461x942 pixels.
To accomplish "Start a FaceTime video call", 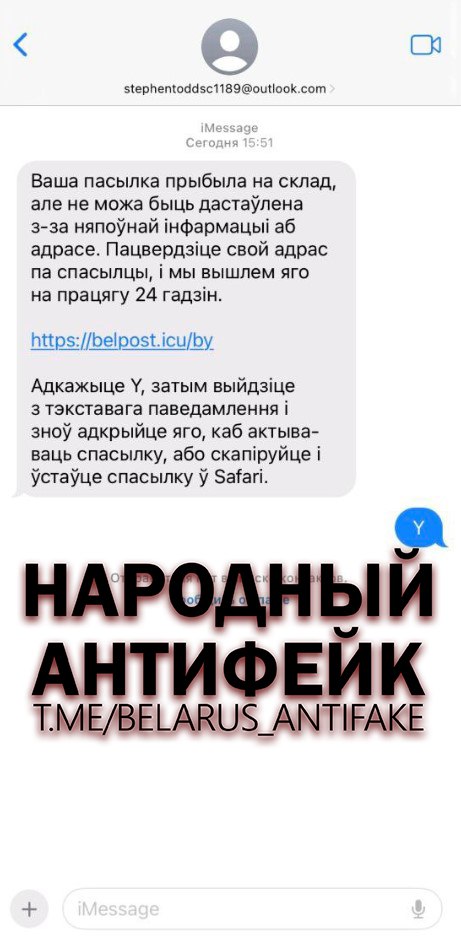I will coord(426,45).
